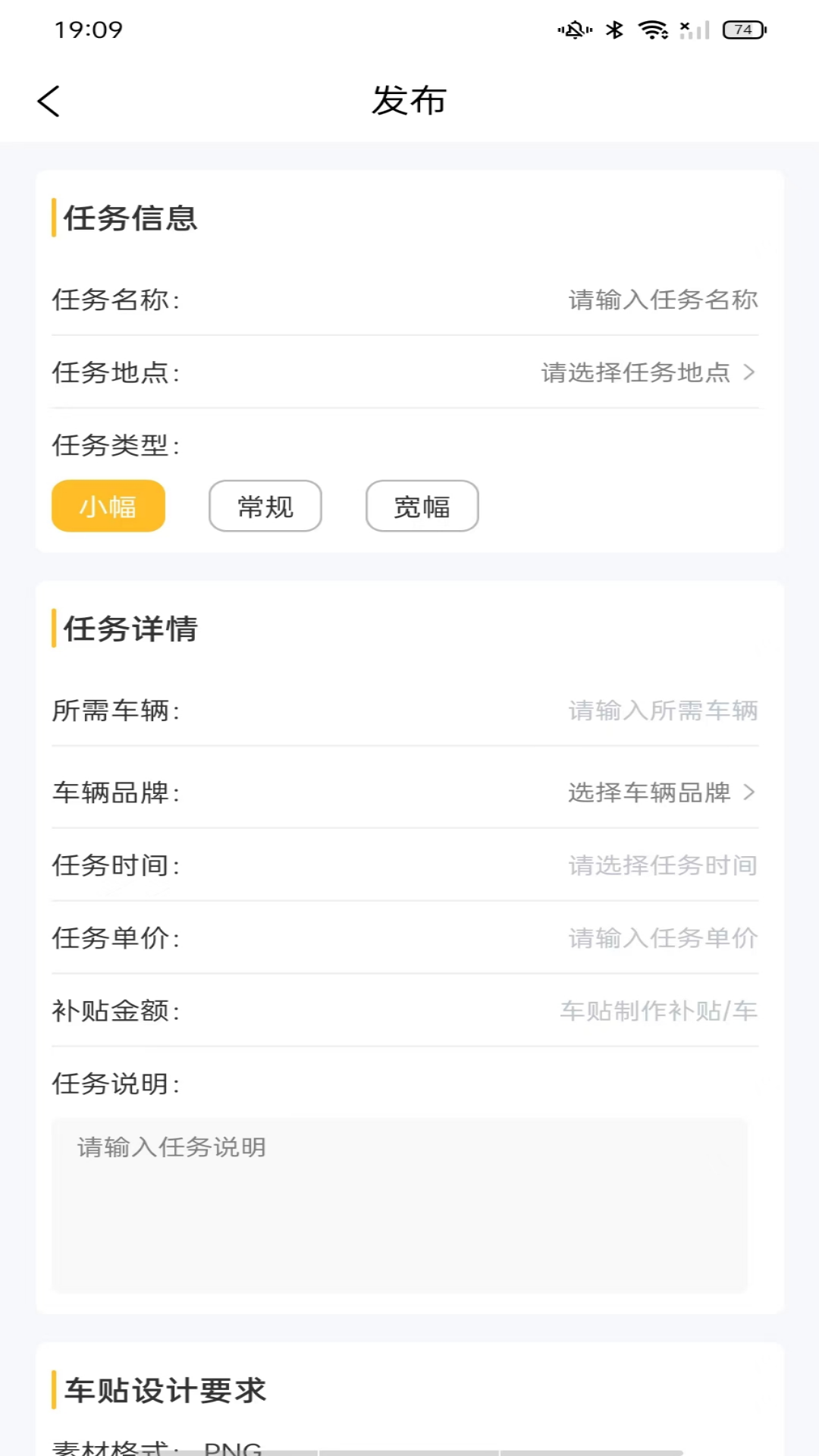Tap the 任务单价 price field
This screenshot has height=1456, width=819.
662,938
